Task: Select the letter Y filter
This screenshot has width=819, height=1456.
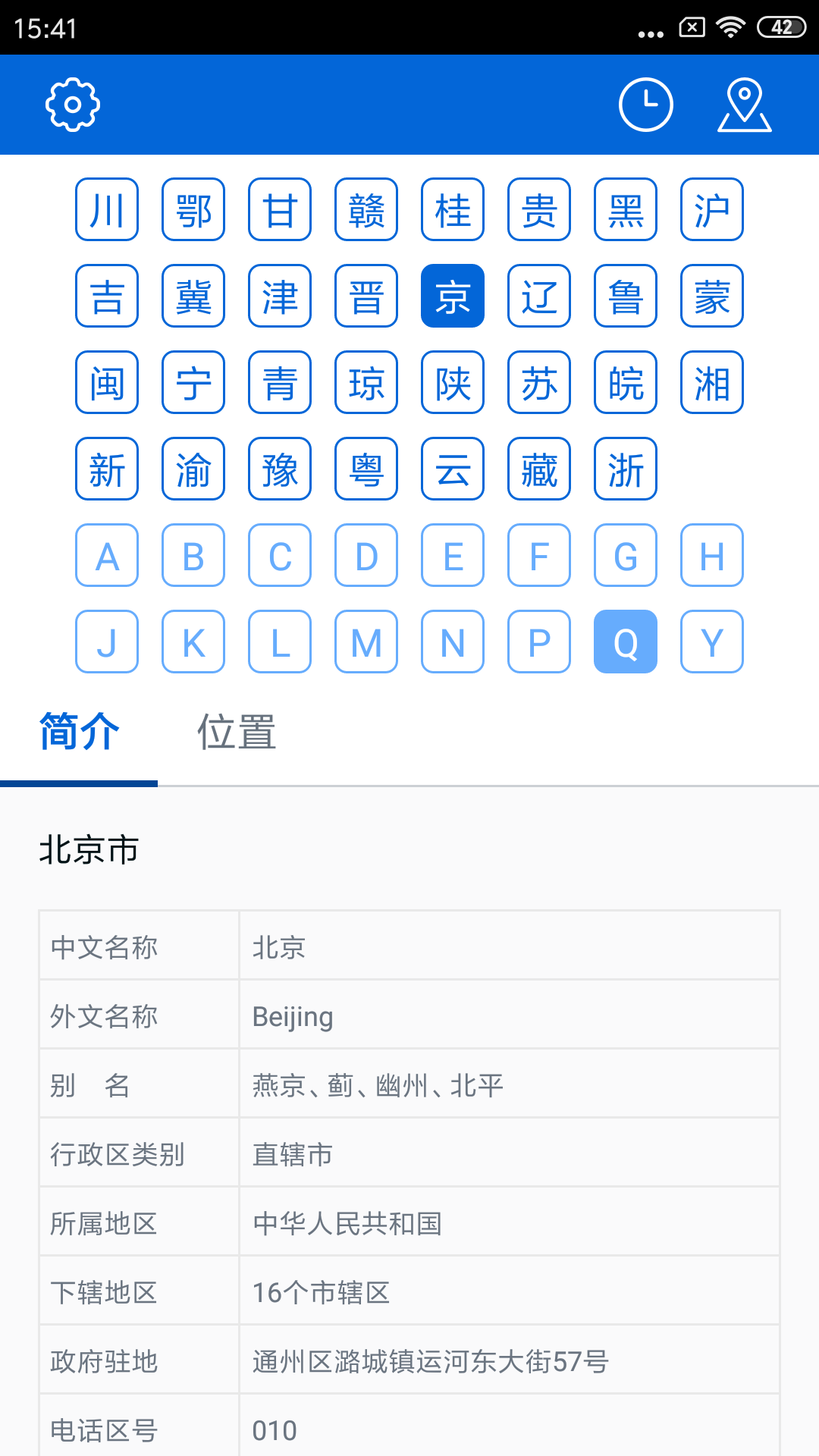Action: [711, 642]
